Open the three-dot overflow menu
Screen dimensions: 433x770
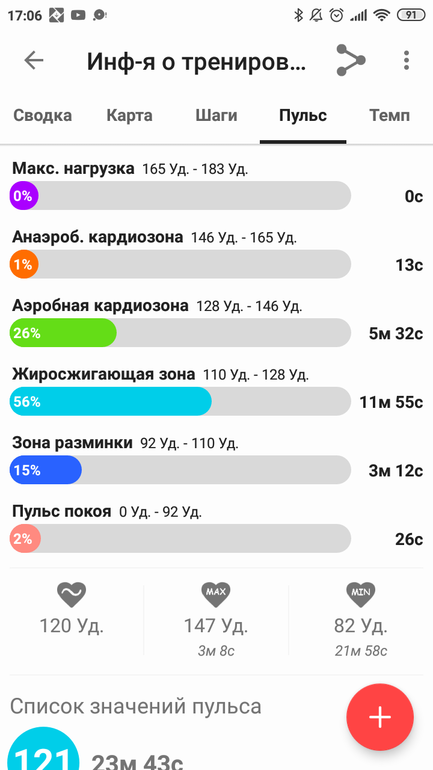pos(406,60)
